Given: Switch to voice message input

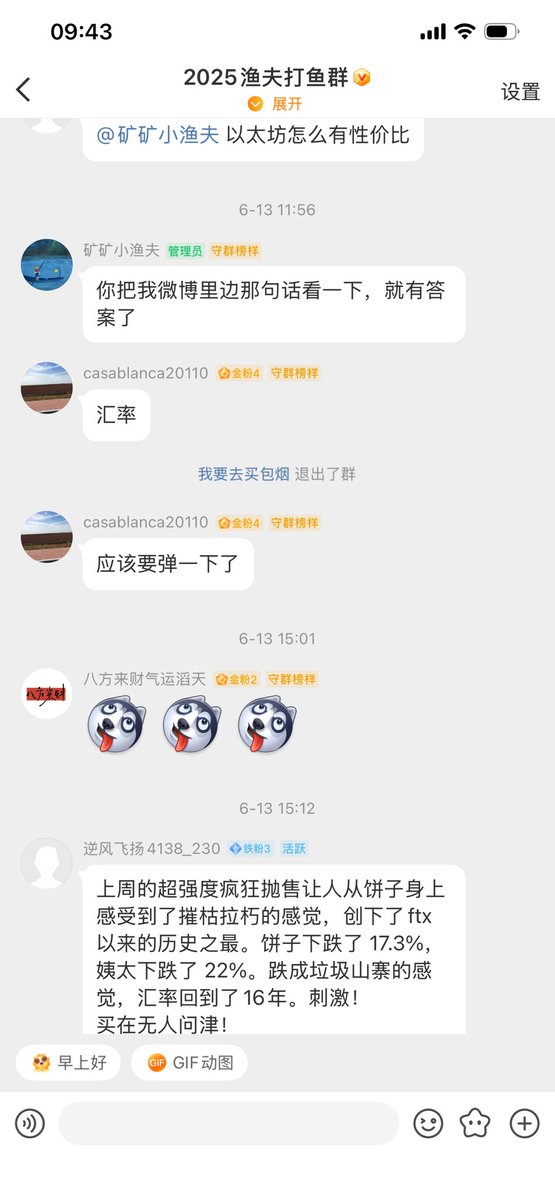Looking at the screenshot, I should (x=30, y=1123).
